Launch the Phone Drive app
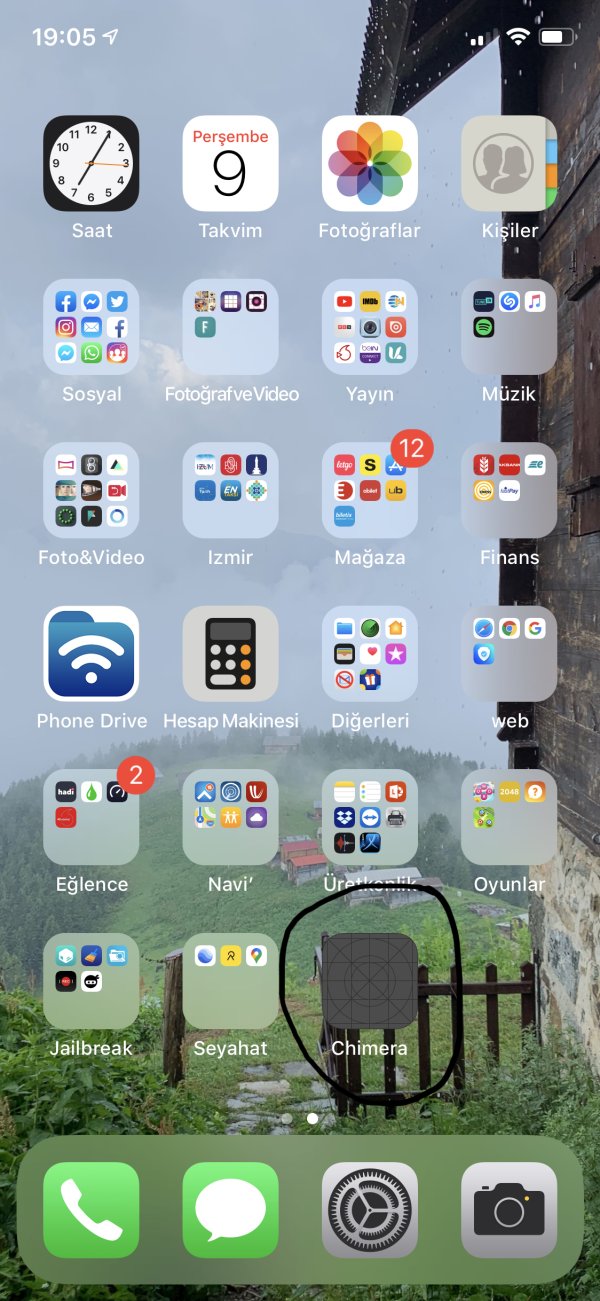600x1301 pixels. pos(91,653)
